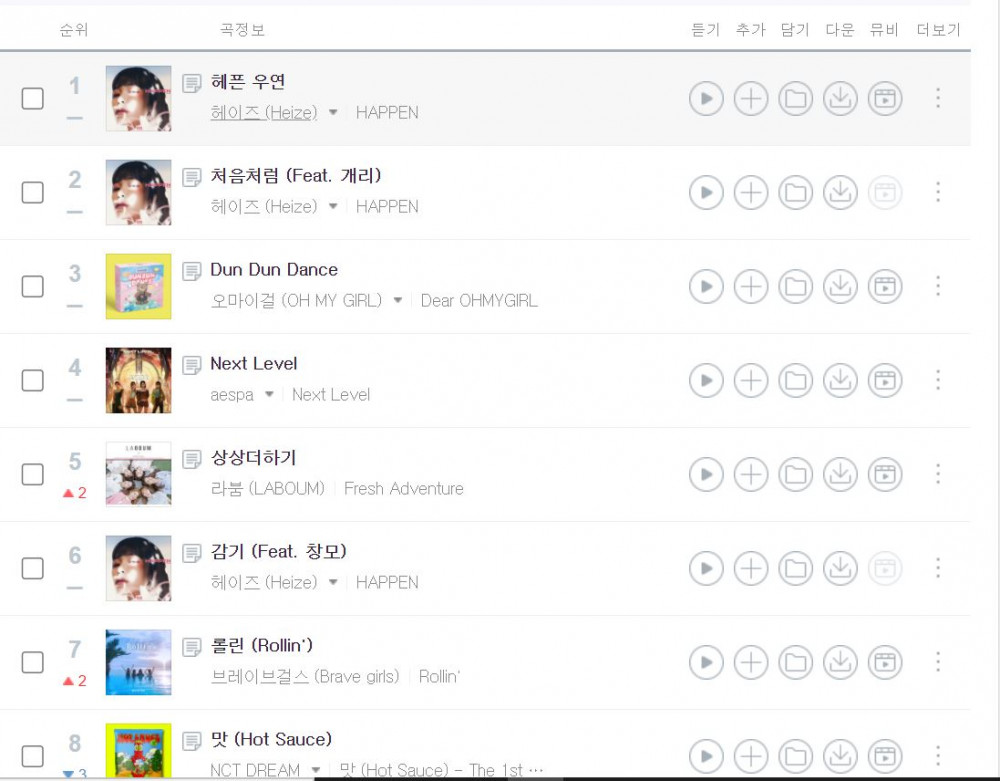This screenshot has width=1000, height=781.
Task: Open more options for 맛 (Hot Sauce)
Action: (x=938, y=756)
